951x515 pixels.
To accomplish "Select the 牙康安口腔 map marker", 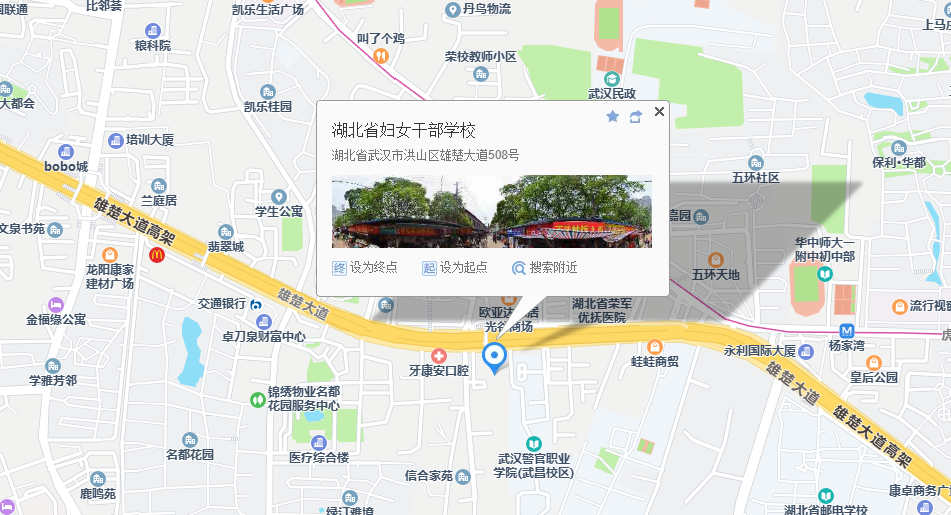I will pos(438,356).
